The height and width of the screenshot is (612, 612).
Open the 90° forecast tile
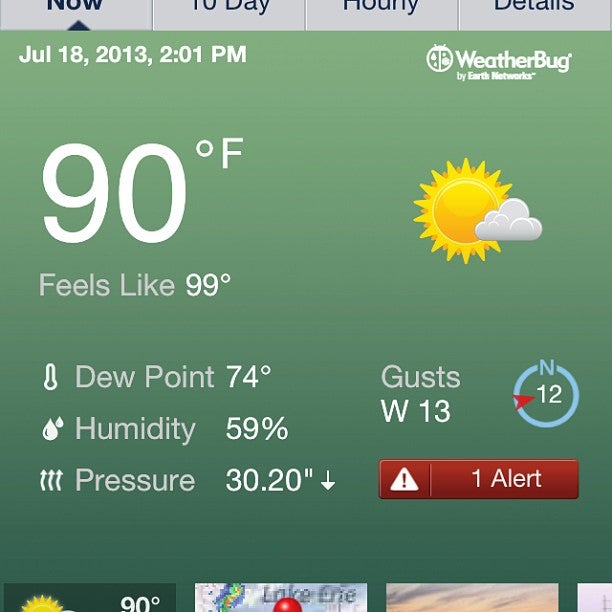coord(89,598)
